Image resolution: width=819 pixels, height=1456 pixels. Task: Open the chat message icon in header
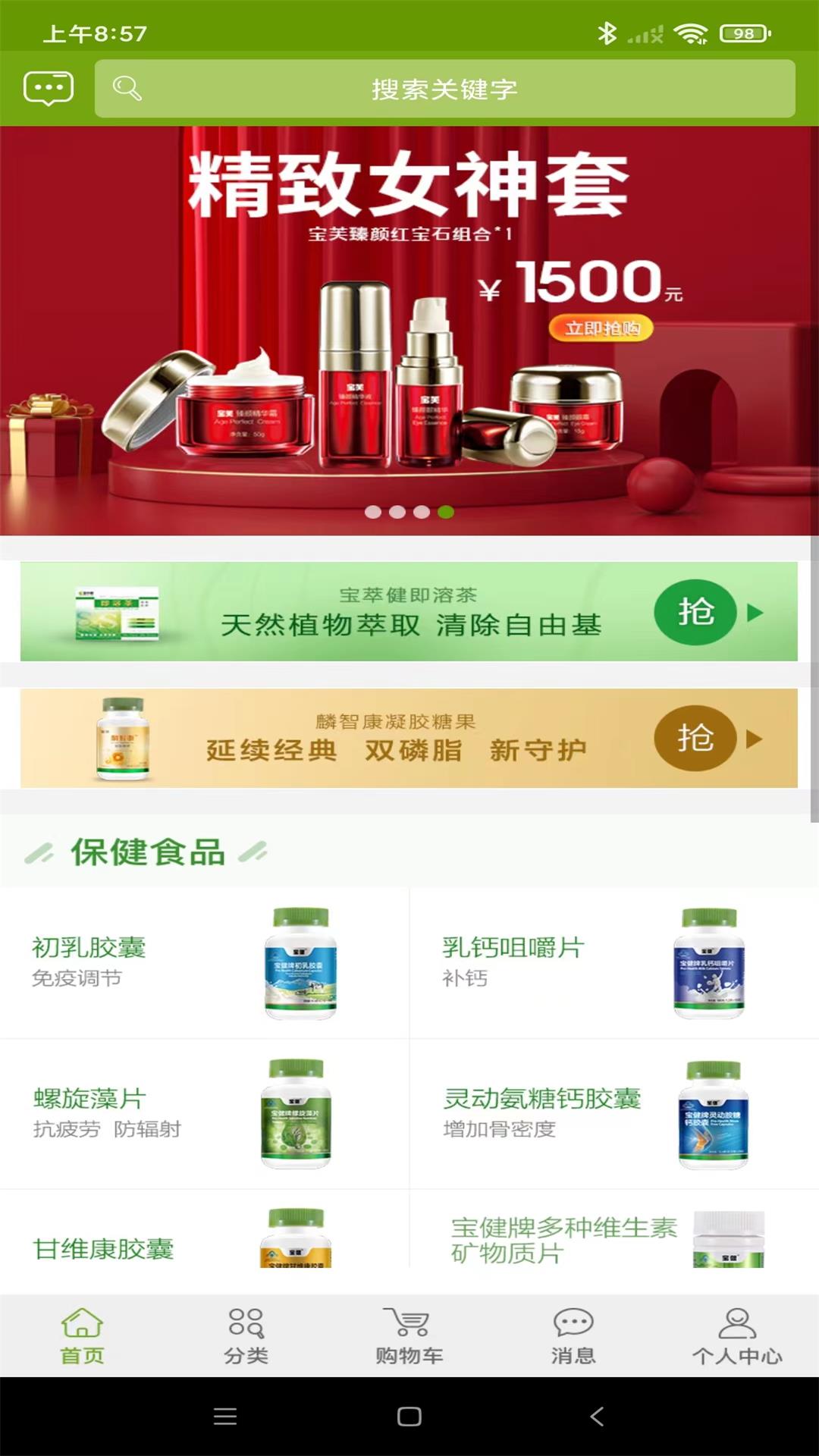(49, 89)
